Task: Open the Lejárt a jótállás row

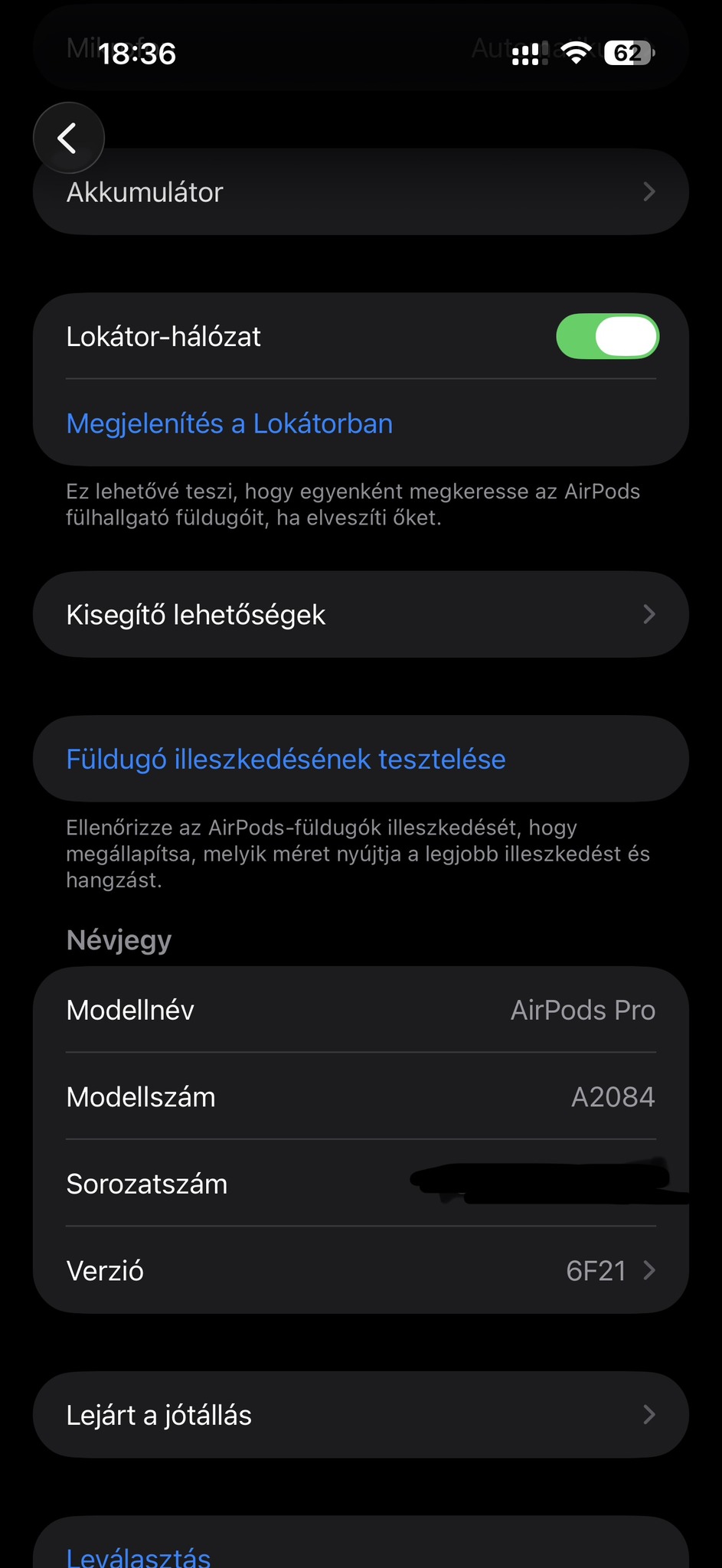Action: pyautogui.click(x=360, y=1416)
